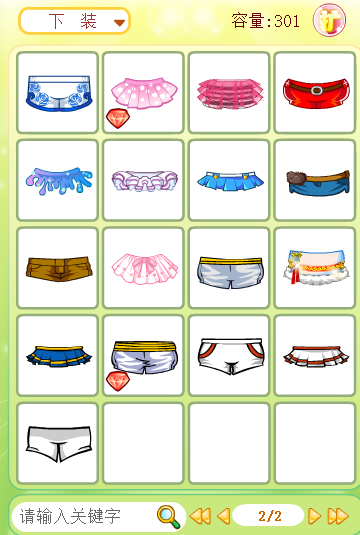This screenshot has width=360, height=535.
Task: Expand the 下装 category dropdown
Action: click(74, 21)
